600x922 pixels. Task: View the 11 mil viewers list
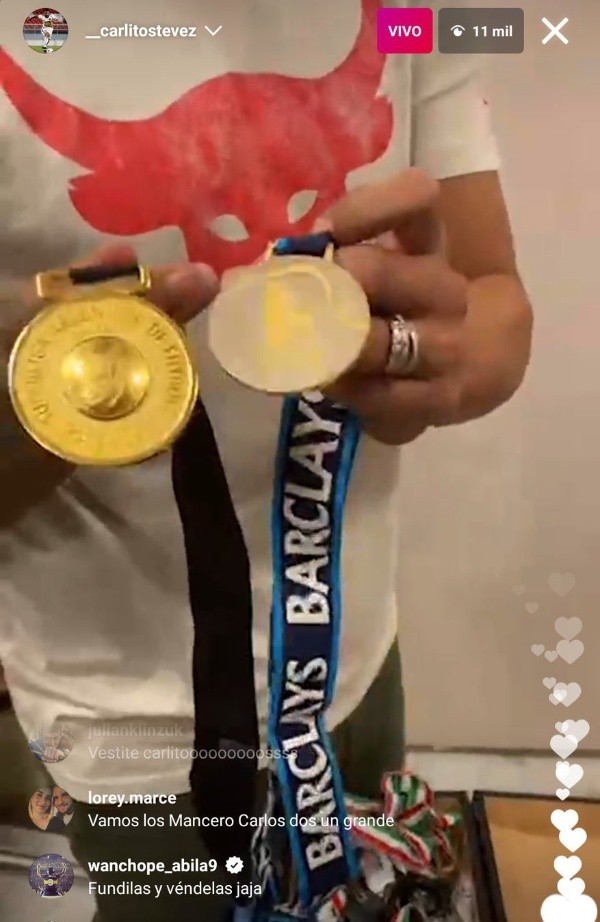click(481, 31)
